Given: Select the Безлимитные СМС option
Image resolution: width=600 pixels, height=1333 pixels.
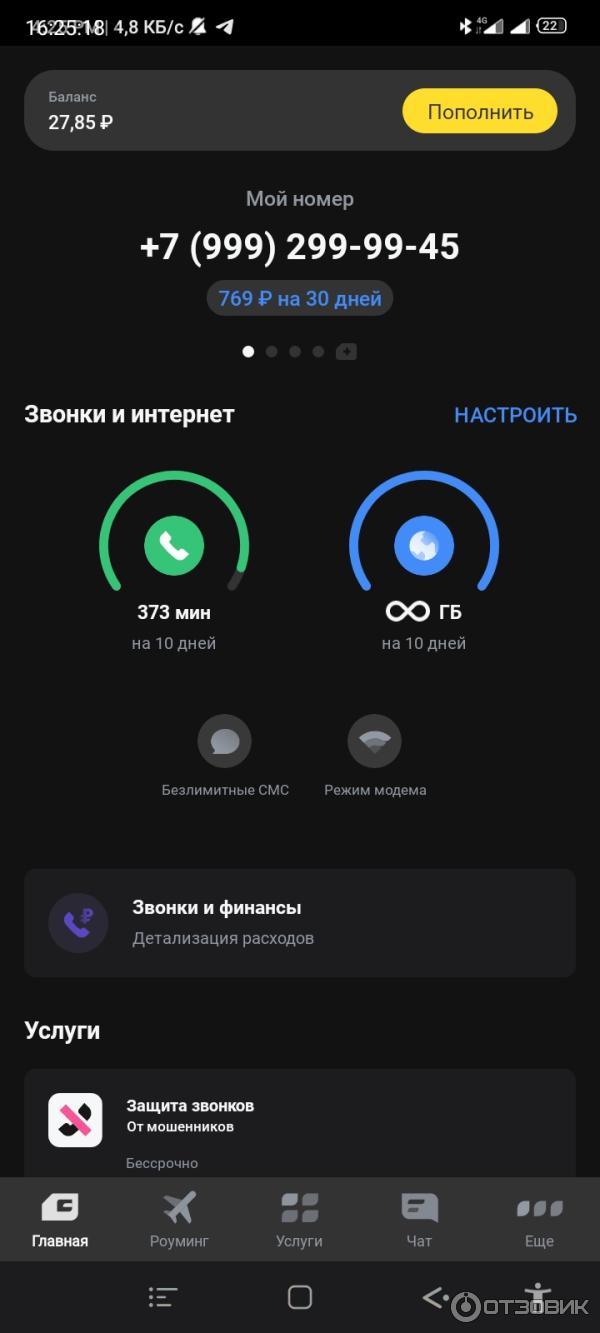Looking at the screenshot, I should click(x=225, y=742).
